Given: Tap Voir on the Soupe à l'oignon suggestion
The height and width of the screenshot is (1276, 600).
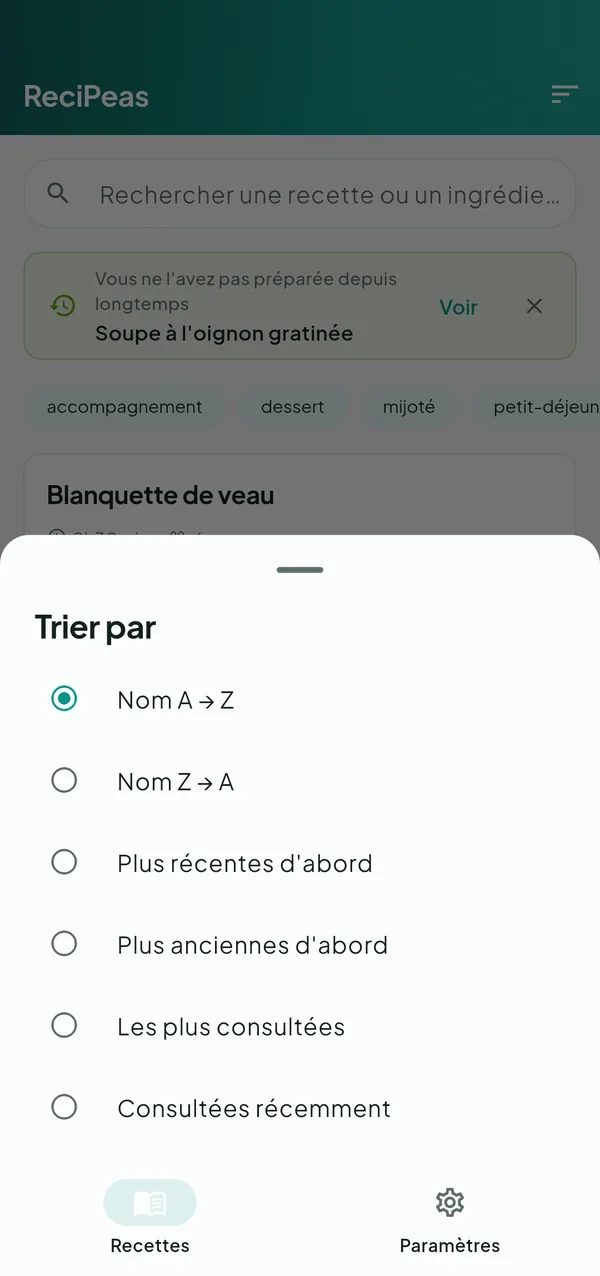Looking at the screenshot, I should (458, 307).
